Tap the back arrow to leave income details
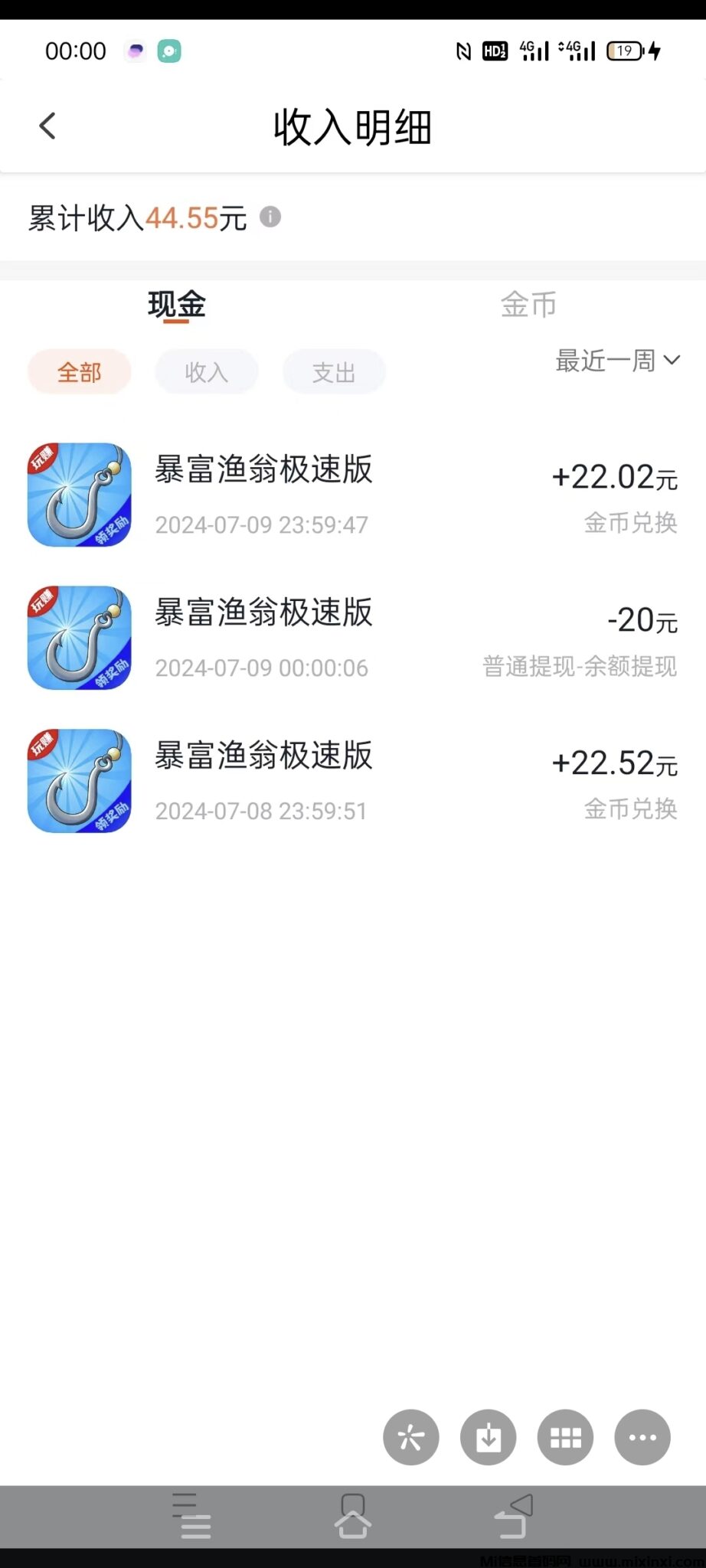706x1568 pixels. coord(47,125)
